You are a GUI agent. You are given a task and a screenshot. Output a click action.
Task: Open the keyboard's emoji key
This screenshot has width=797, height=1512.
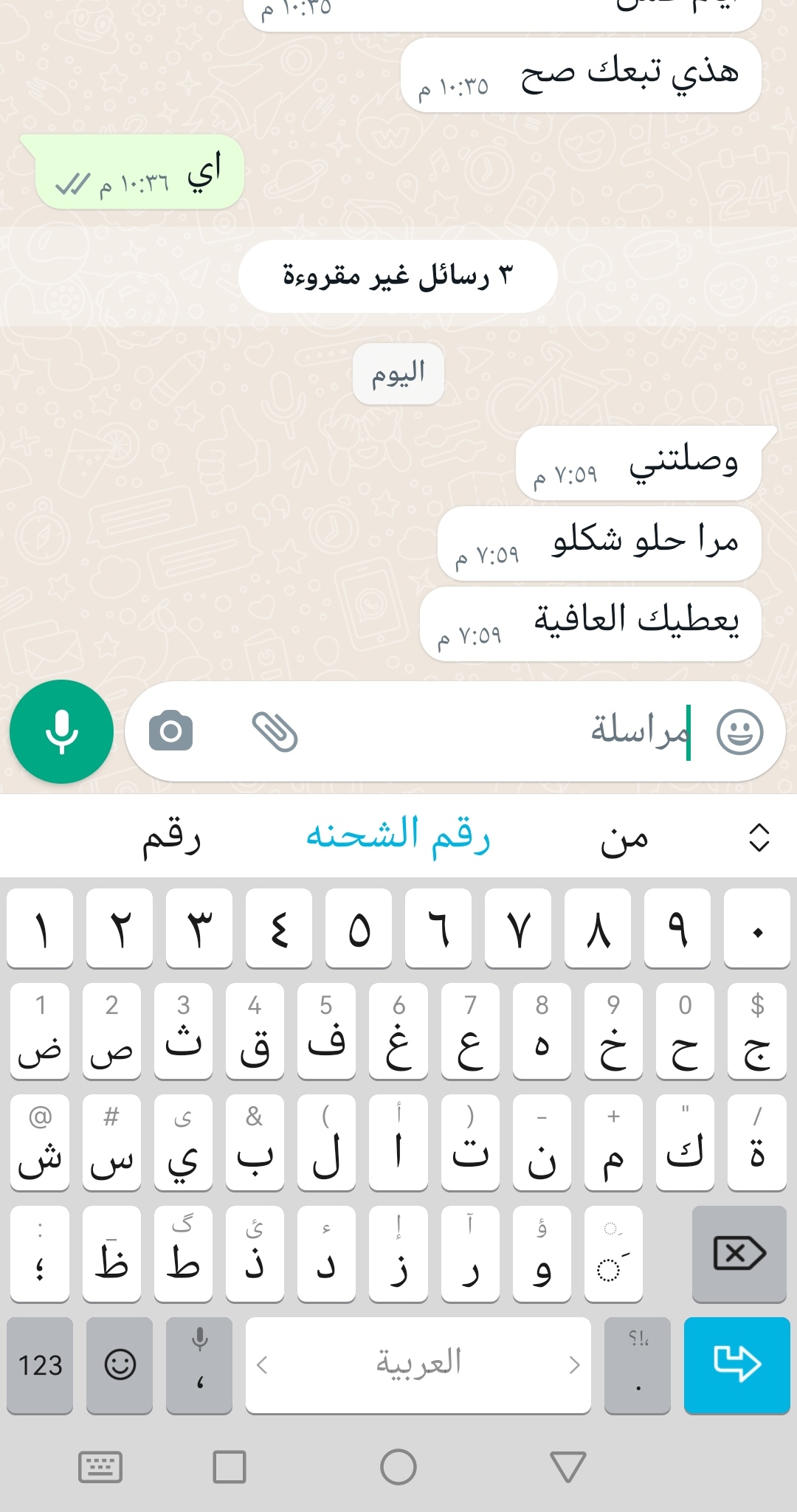point(120,1365)
